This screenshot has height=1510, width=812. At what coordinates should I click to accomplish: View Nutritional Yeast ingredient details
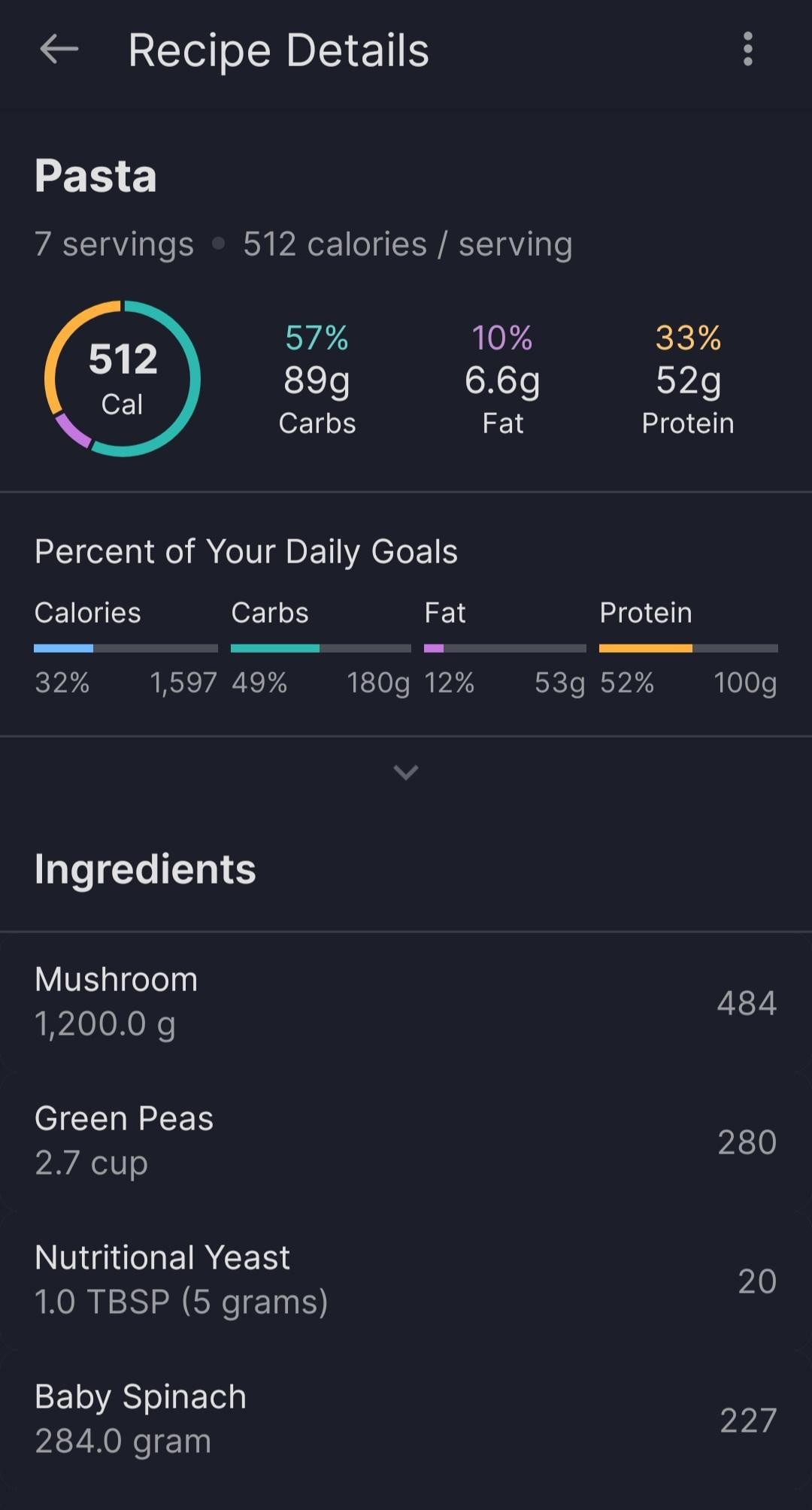tap(406, 1280)
